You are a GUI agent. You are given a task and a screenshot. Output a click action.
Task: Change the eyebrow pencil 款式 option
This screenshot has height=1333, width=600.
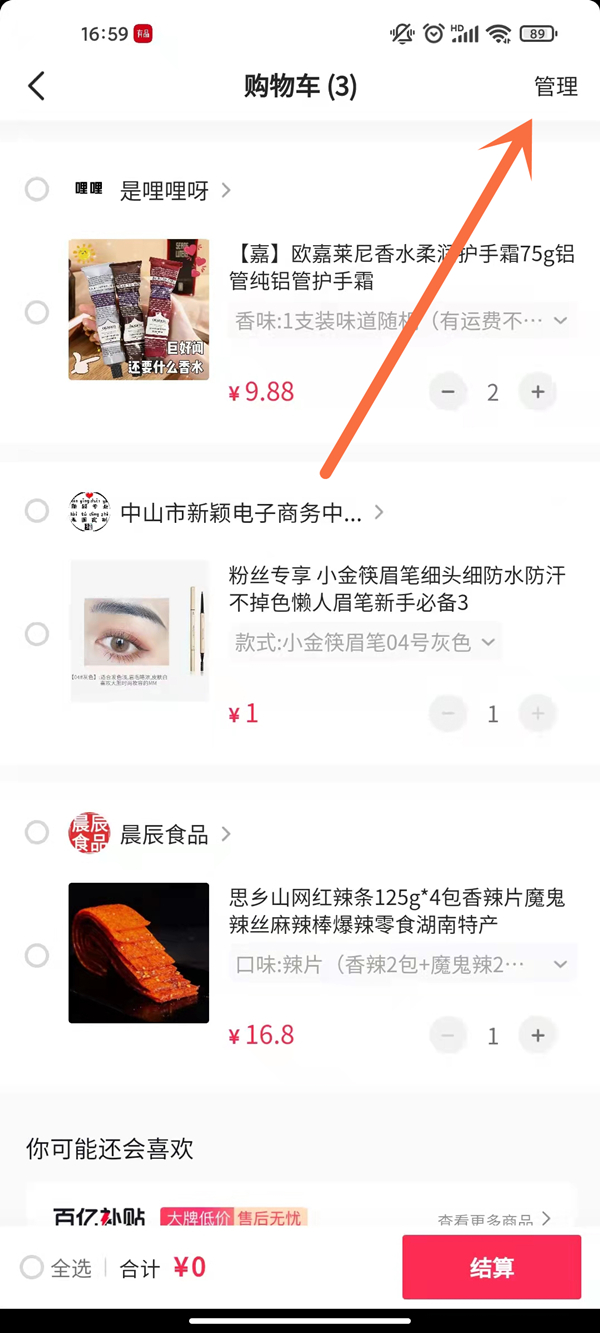pos(365,642)
